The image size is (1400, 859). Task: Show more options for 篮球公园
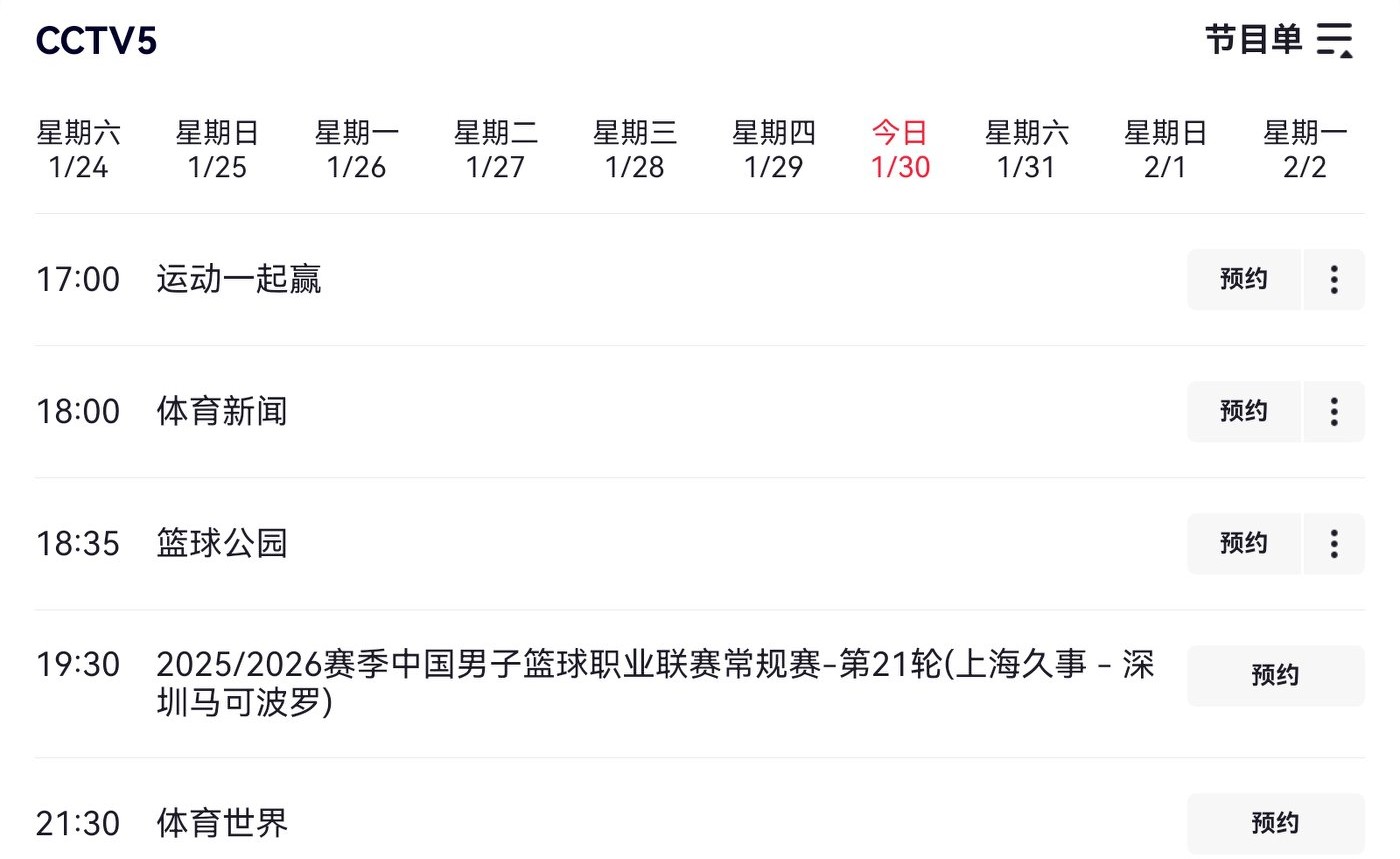1334,543
